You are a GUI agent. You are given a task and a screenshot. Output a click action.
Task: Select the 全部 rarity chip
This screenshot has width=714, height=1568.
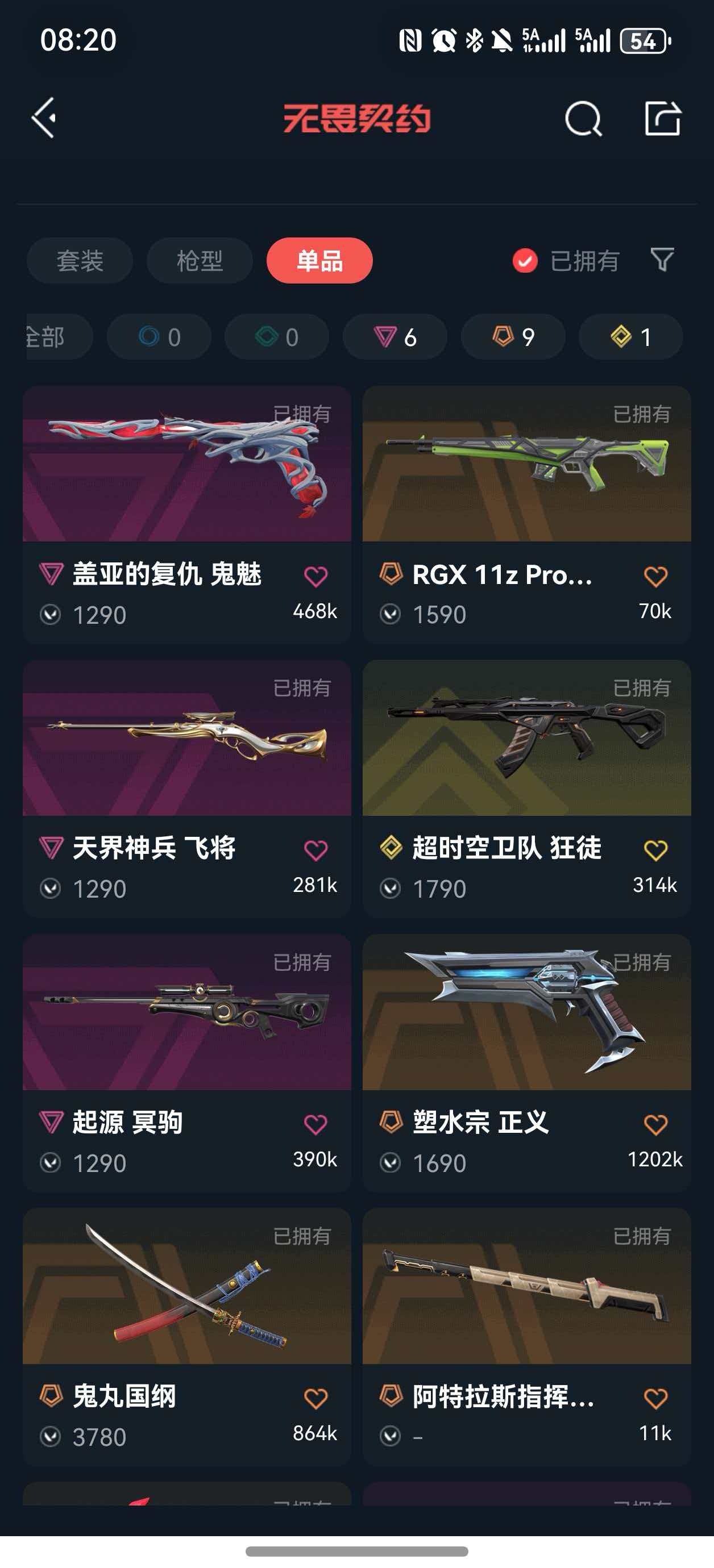pos(55,336)
